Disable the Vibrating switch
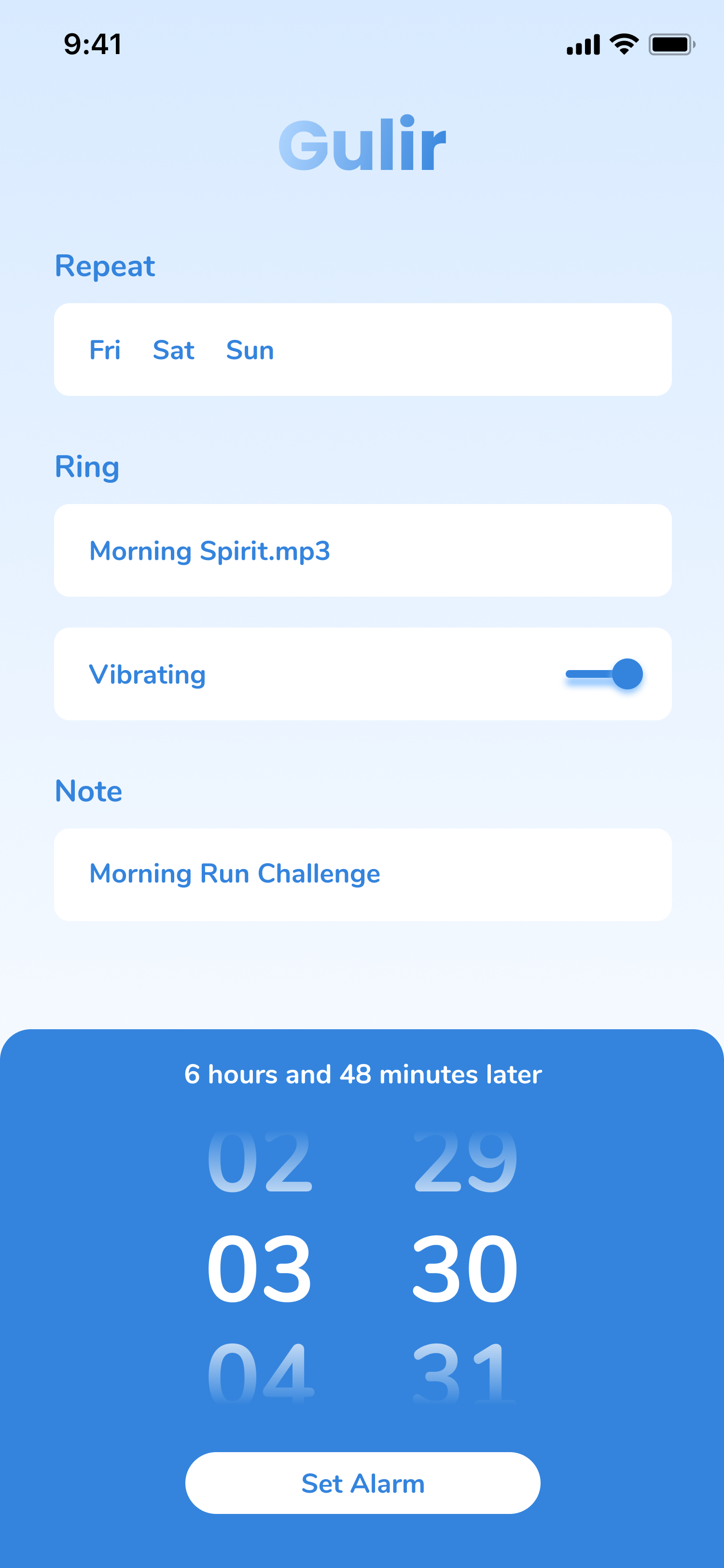 pyautogui.click(x=604, y=674)
